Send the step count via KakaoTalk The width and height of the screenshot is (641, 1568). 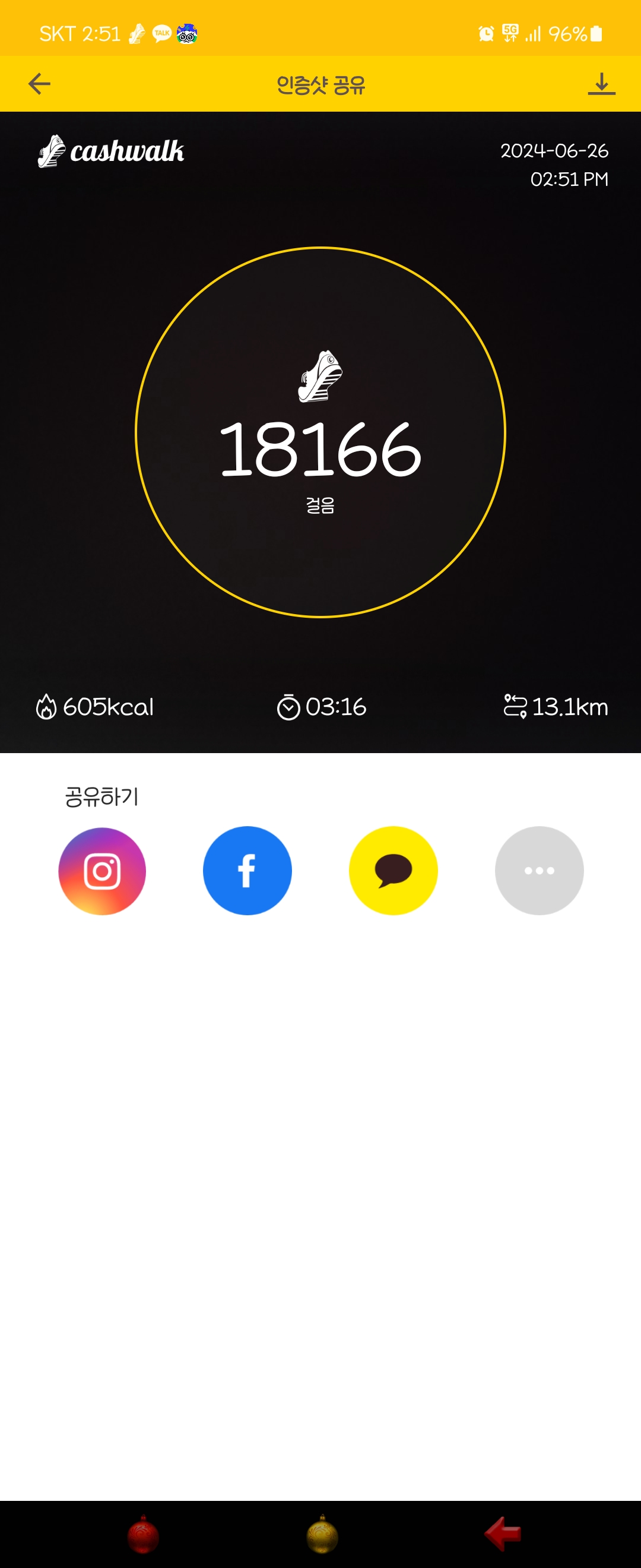point(394,871)
